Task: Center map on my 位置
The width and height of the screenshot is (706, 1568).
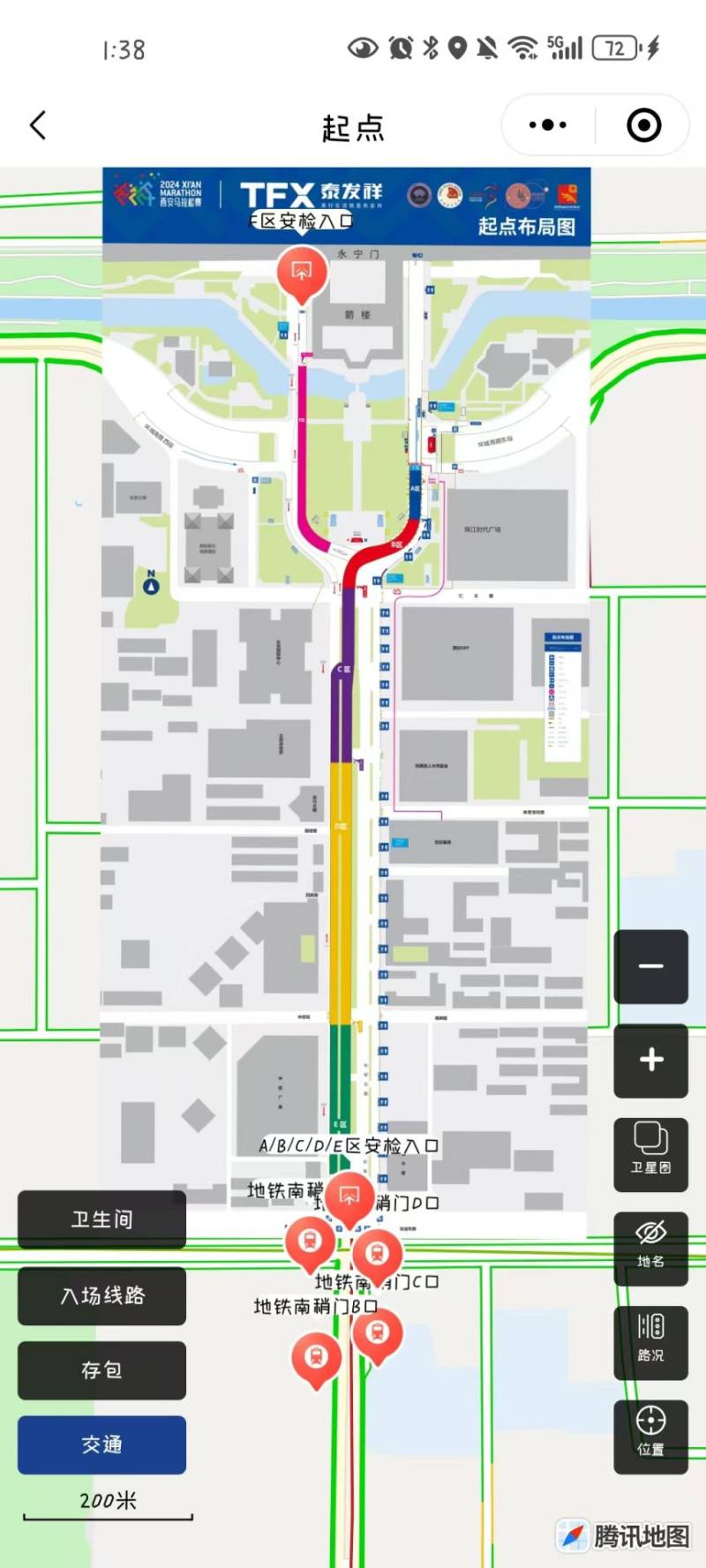Action: [650, 1435]
